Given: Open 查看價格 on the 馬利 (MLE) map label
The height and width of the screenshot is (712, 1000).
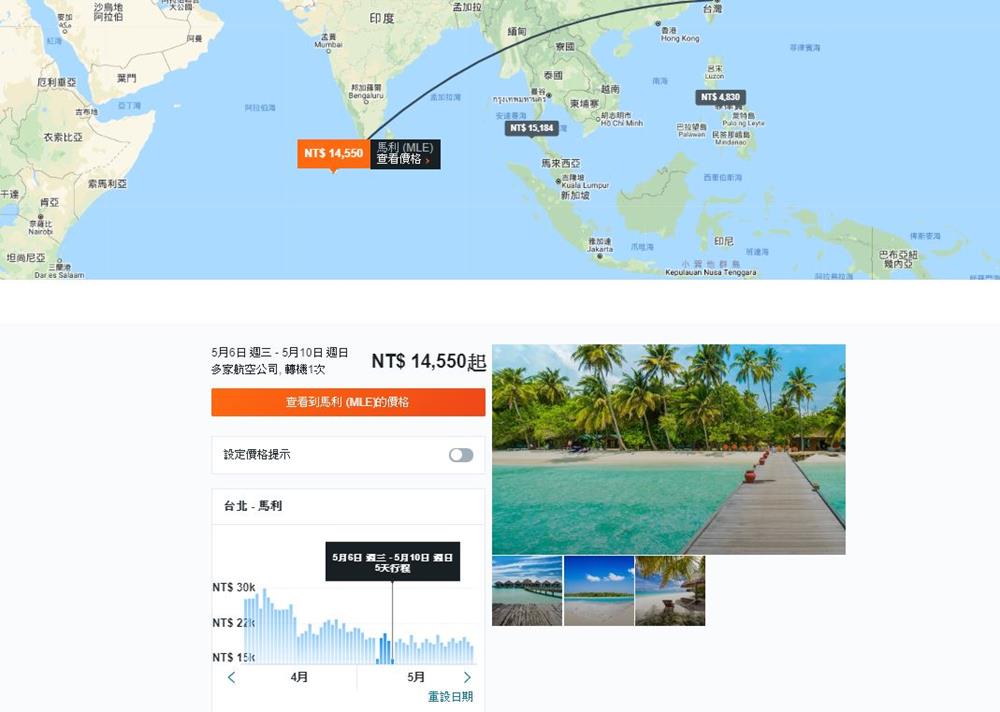Looking at the screenshot, I should tap(404, 159).
